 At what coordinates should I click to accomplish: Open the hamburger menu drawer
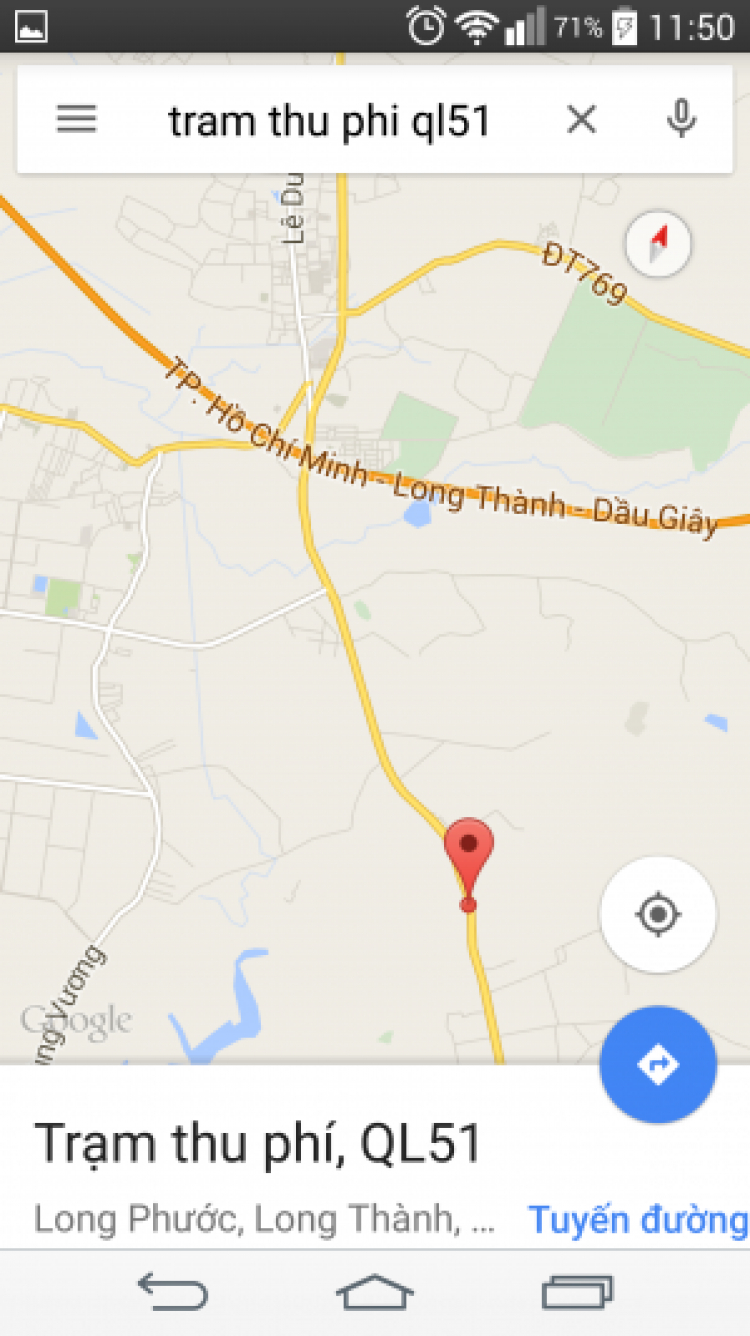(76, 120)
